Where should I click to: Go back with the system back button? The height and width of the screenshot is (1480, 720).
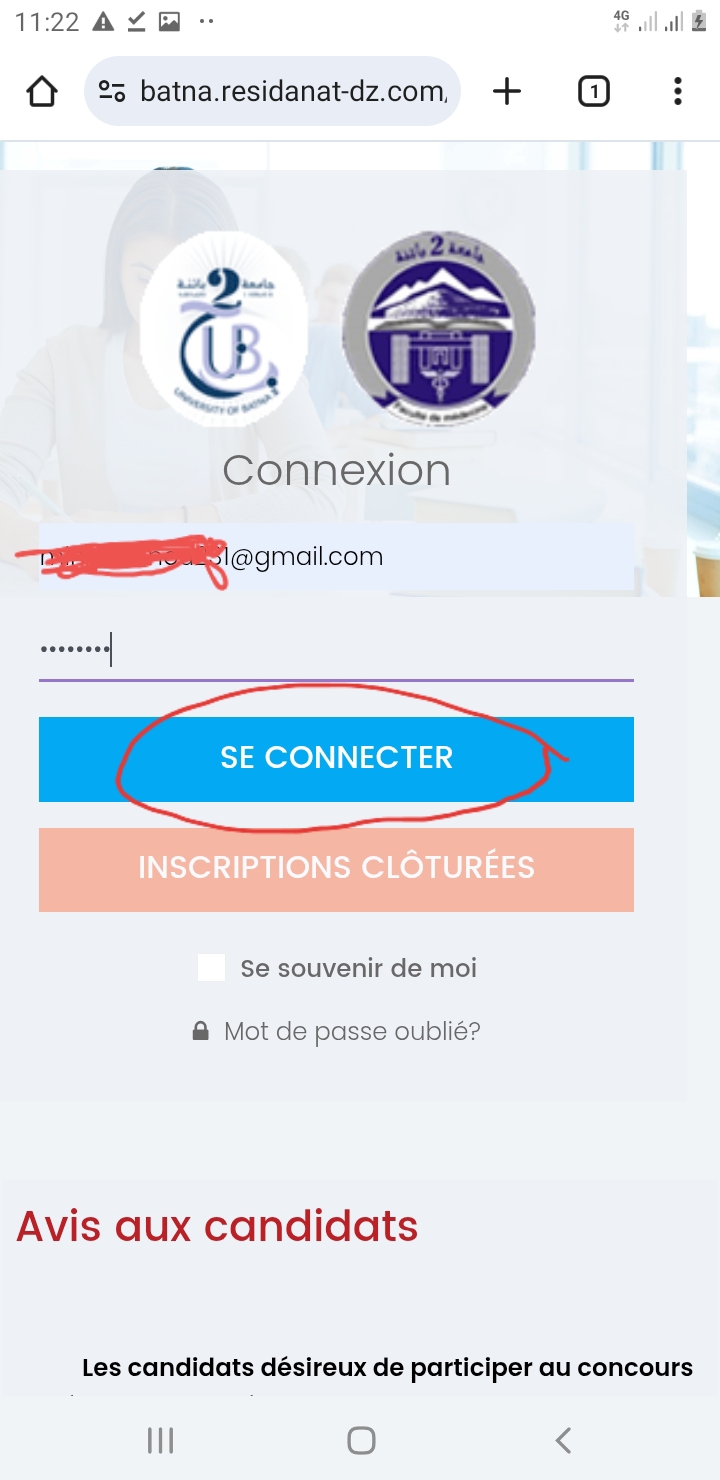click(563, 1440)
